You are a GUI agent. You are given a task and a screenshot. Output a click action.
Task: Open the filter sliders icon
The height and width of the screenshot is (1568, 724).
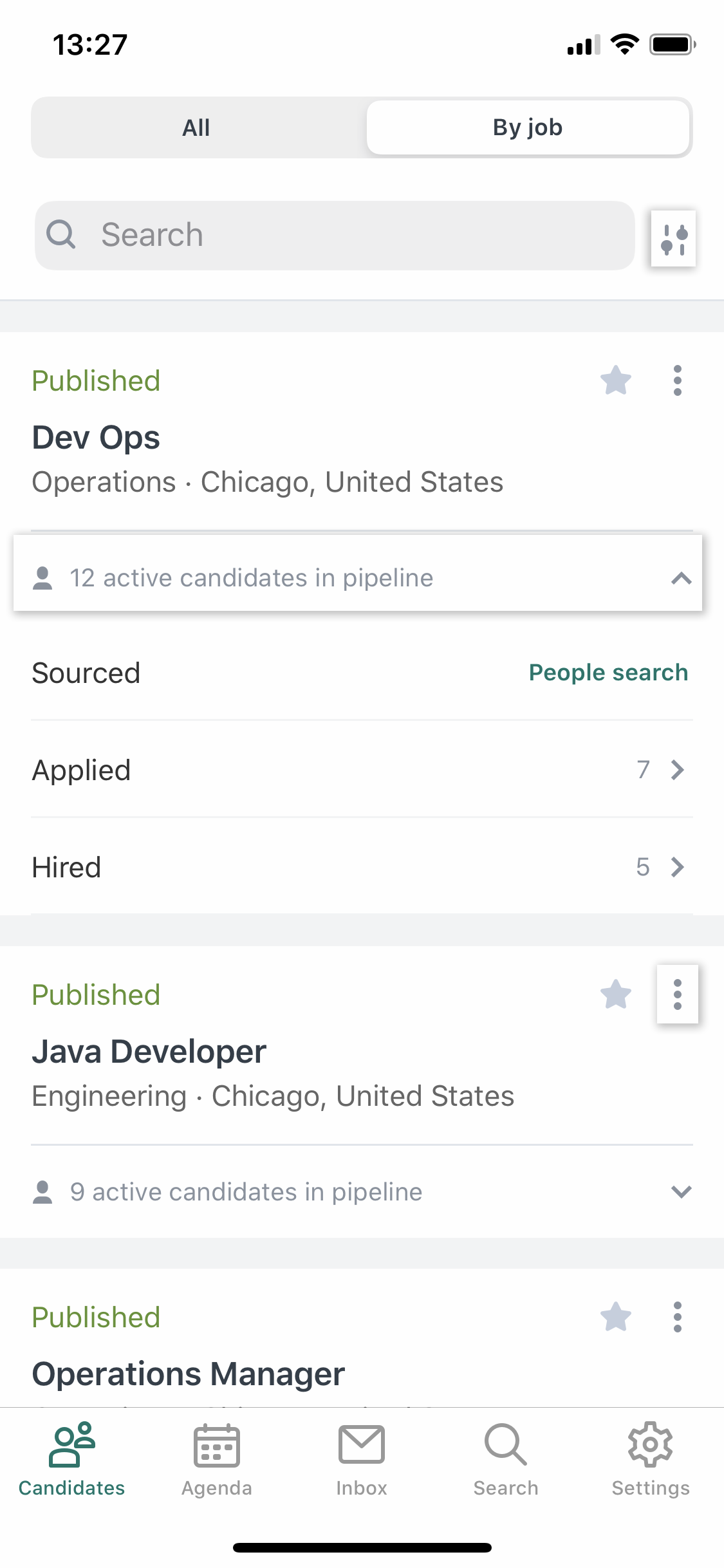click(x=674, y=238)
